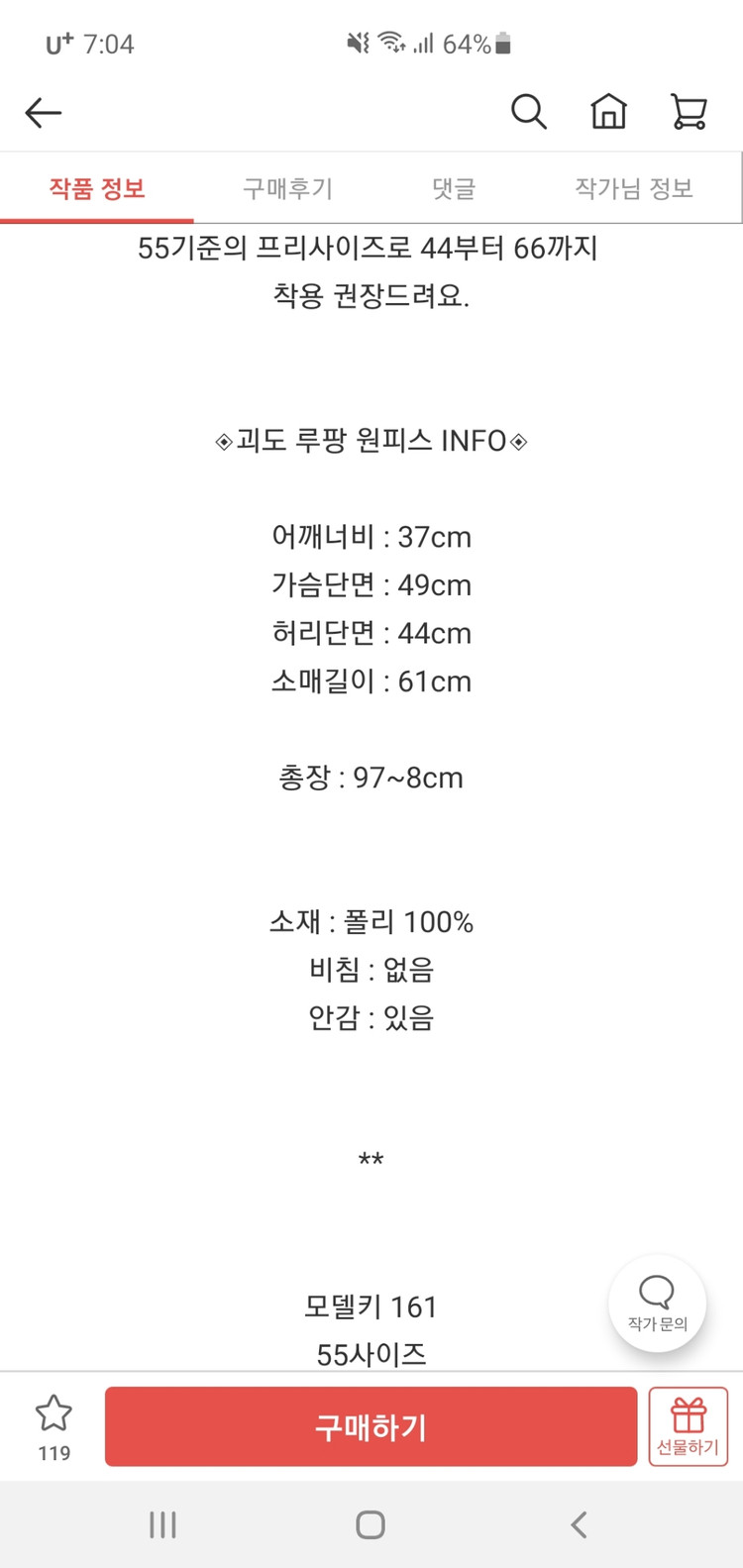The width and height of the screenshot is (743, 1568).
Task: Tap the back arrow to return
Action: (42, 112)
